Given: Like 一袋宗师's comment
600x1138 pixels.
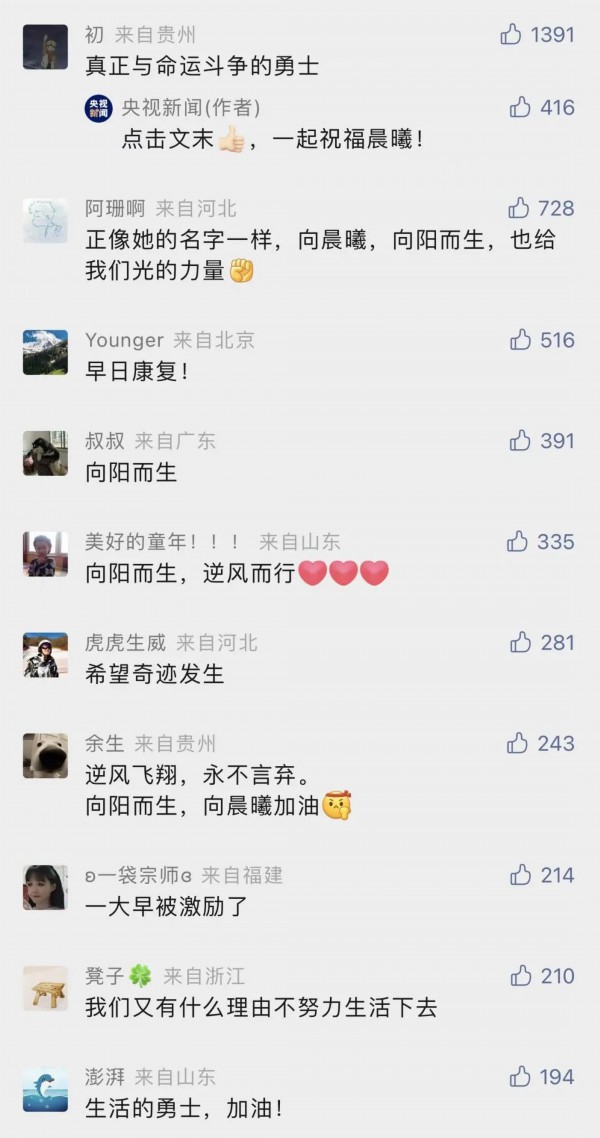Looking at the screenshot, I should pyautogui.click(x=521, y=875).
